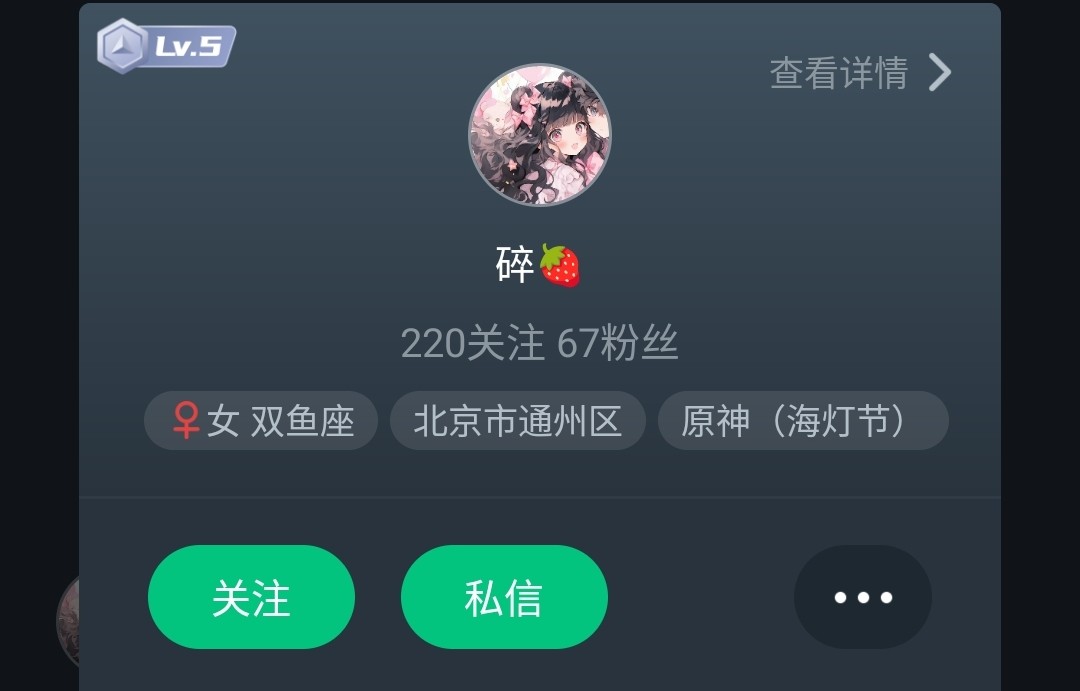Screen dimensions: 1080x691
Task: Follow this user with 关注 button
Action: [251, 597]
